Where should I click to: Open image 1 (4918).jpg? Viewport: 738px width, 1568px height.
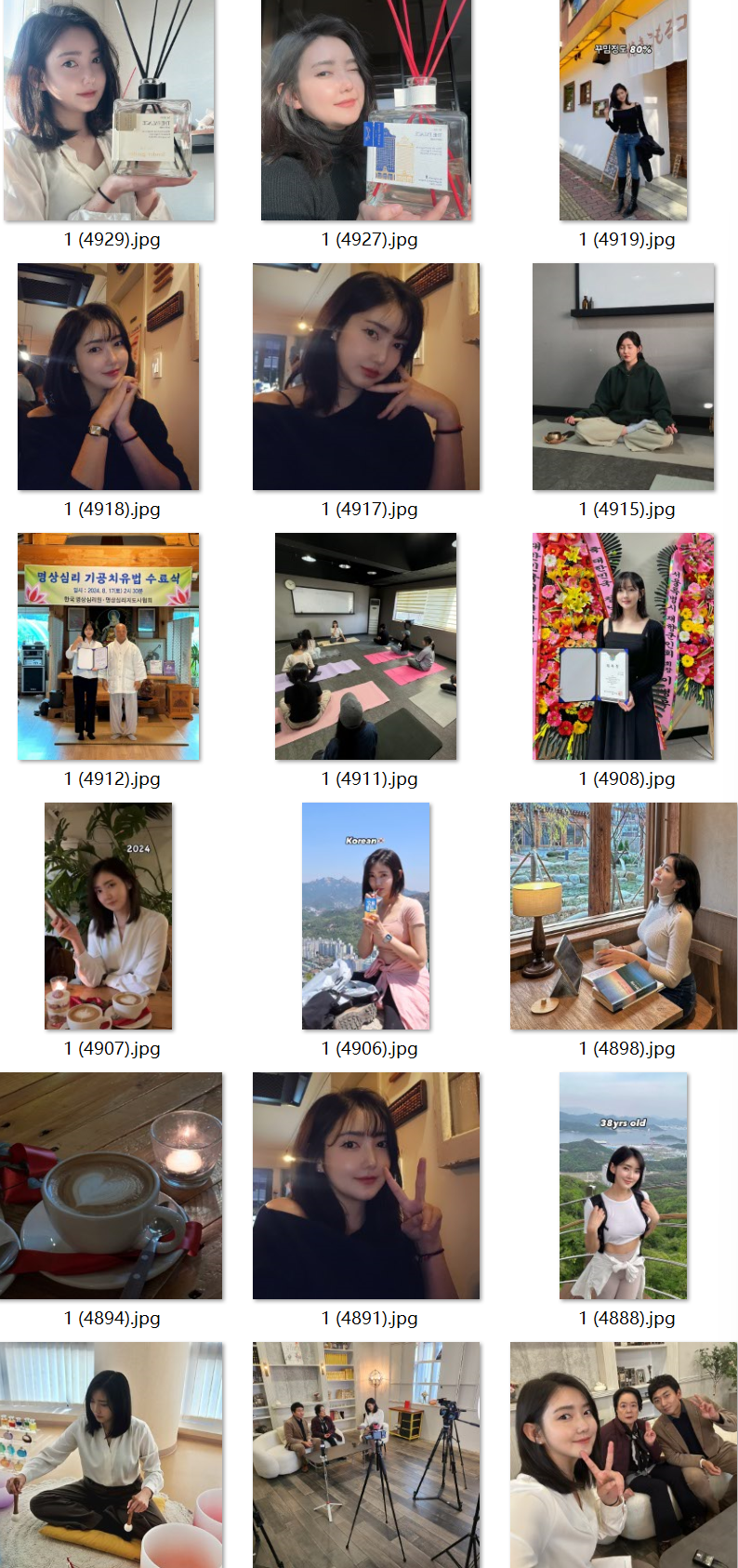(109, 377)
